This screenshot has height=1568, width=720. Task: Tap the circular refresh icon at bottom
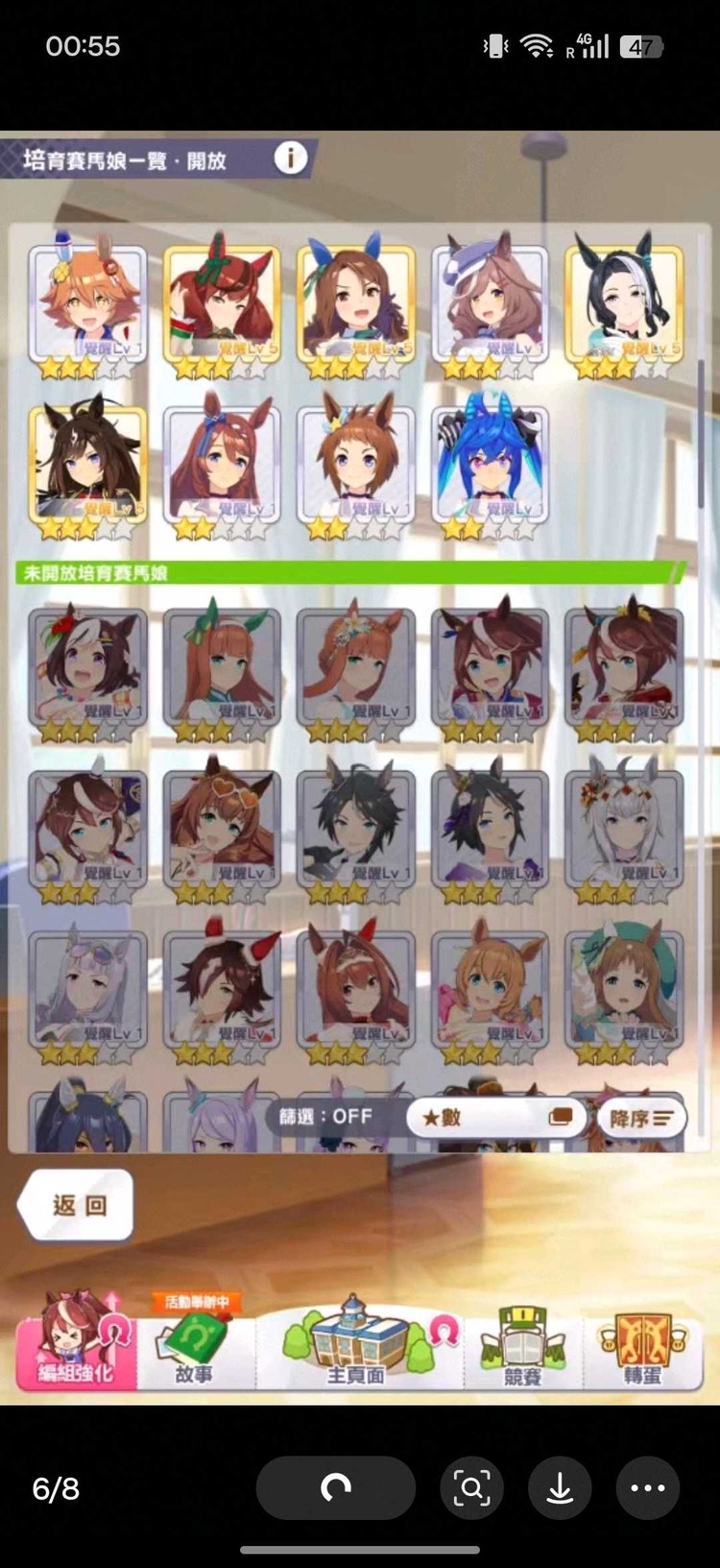pos(335,1487)
